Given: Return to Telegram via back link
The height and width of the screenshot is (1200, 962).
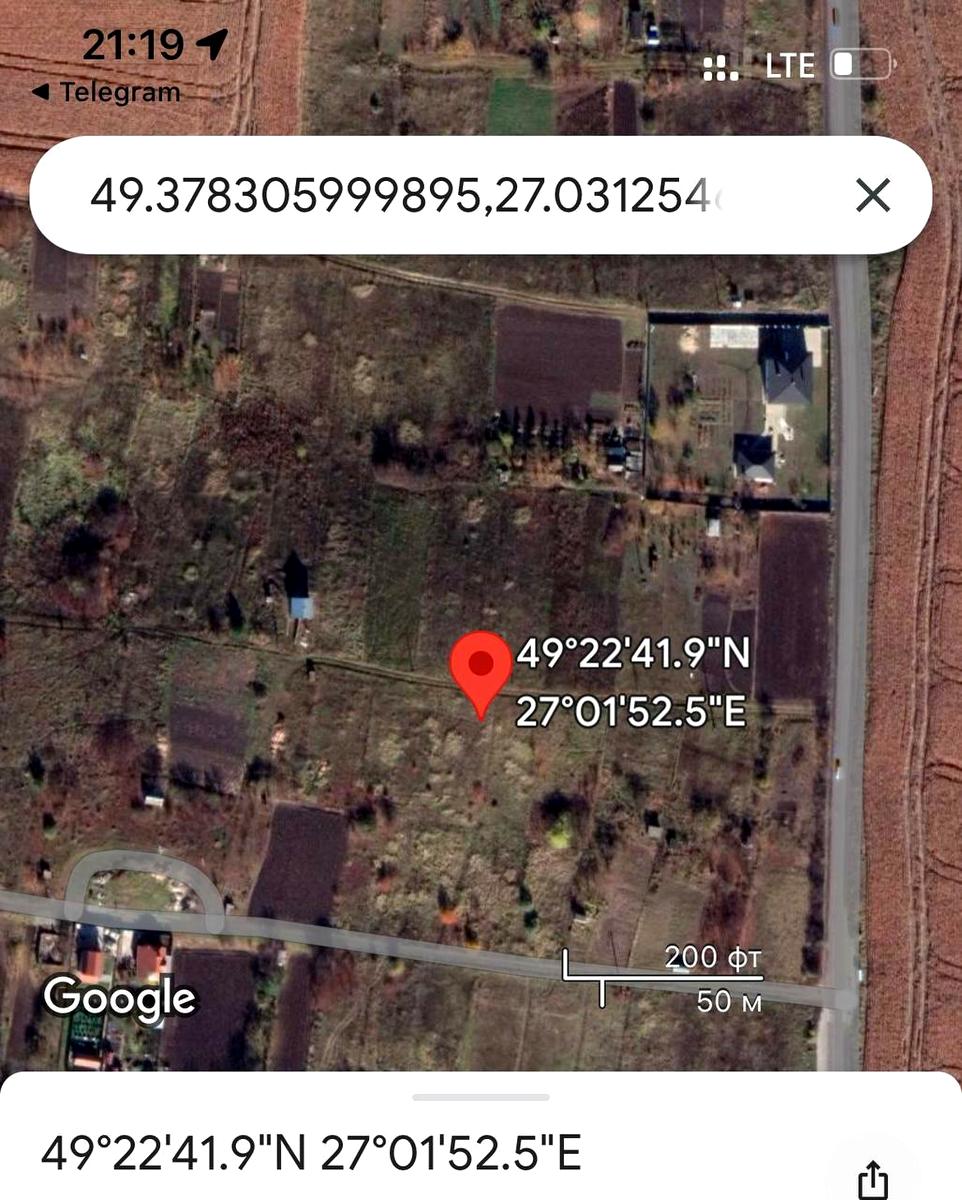Looking at the screenshot, I should click(x=106, y=93).
